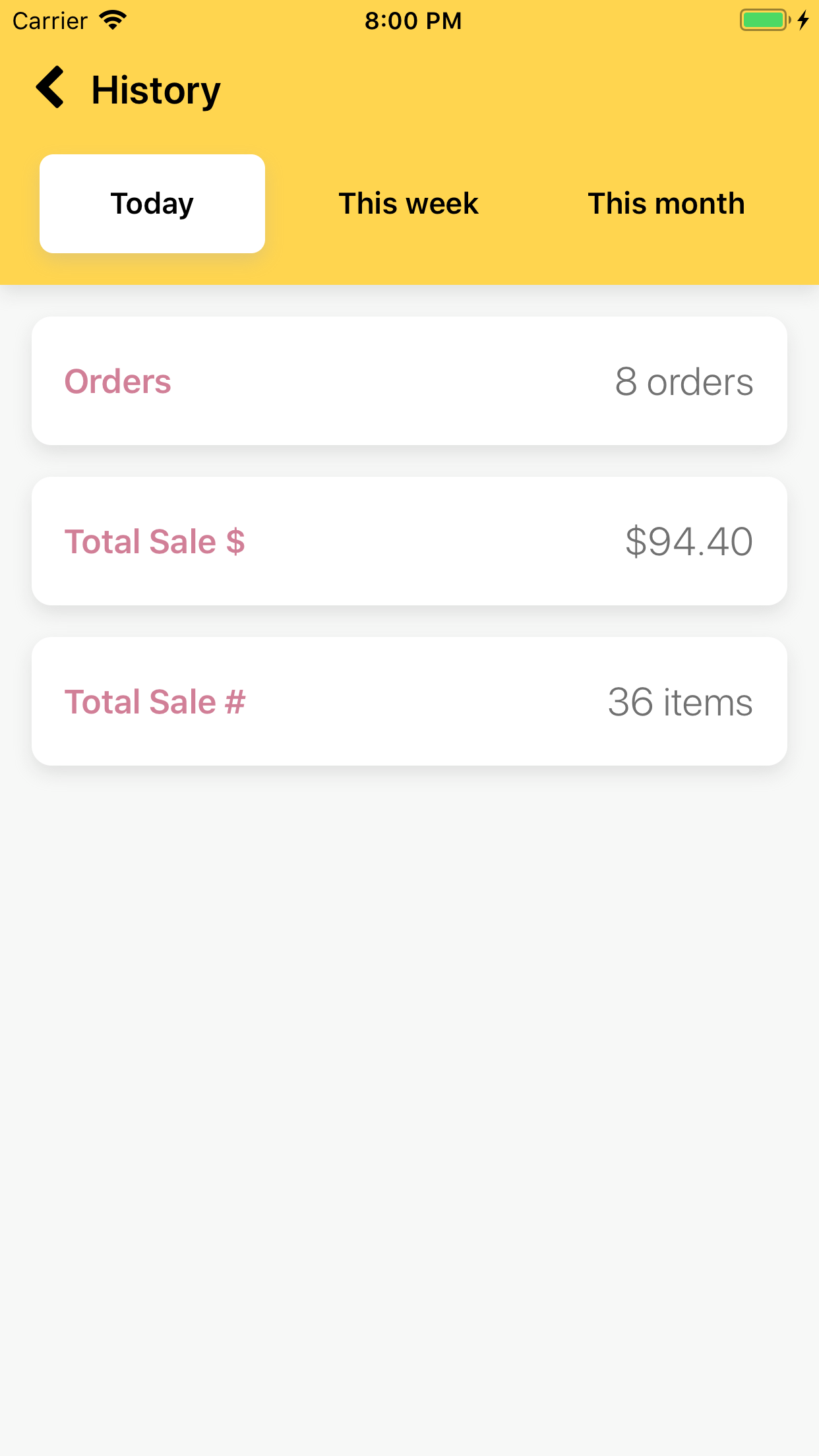Tap the Wi-Fi signal icon
Image resolution: width=819 pixels, height=1456 pixels.
(x=113, y=19)
